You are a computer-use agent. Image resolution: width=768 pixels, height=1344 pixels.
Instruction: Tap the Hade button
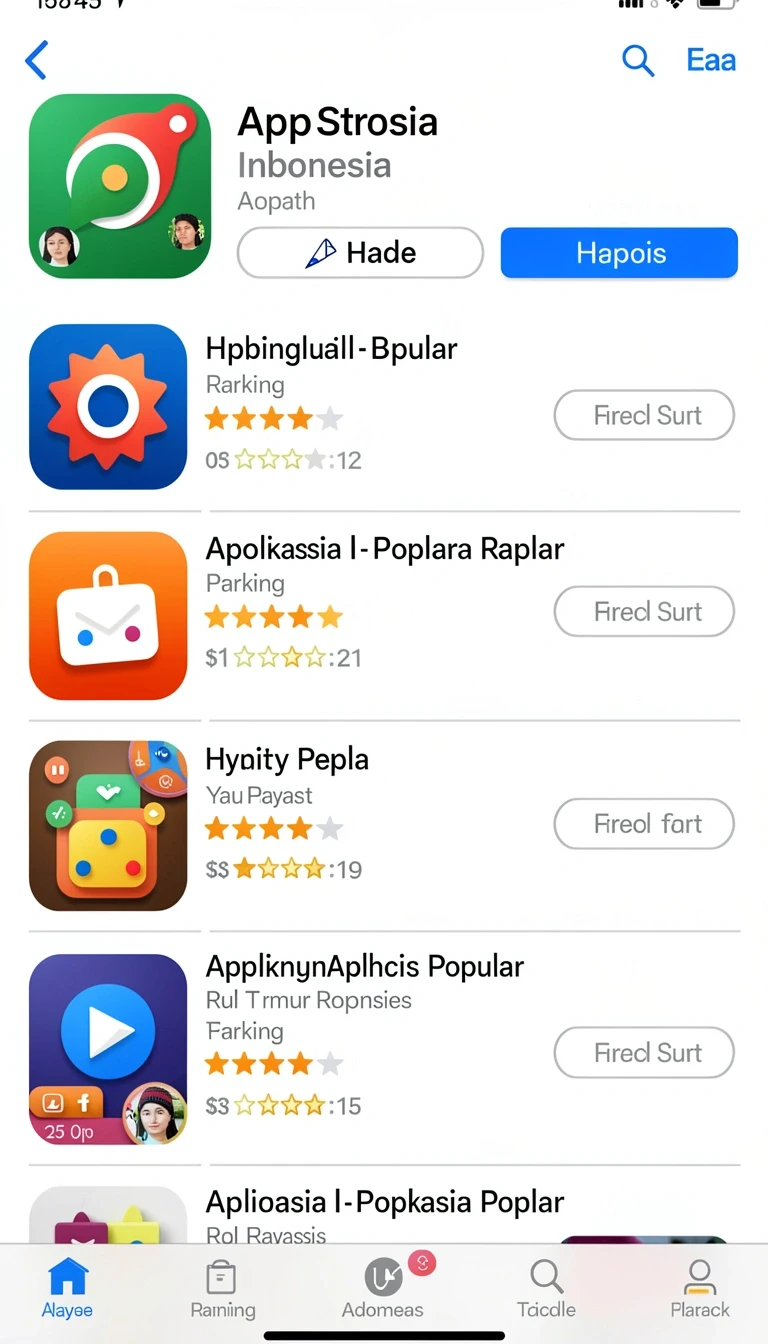tap(360, 253)
